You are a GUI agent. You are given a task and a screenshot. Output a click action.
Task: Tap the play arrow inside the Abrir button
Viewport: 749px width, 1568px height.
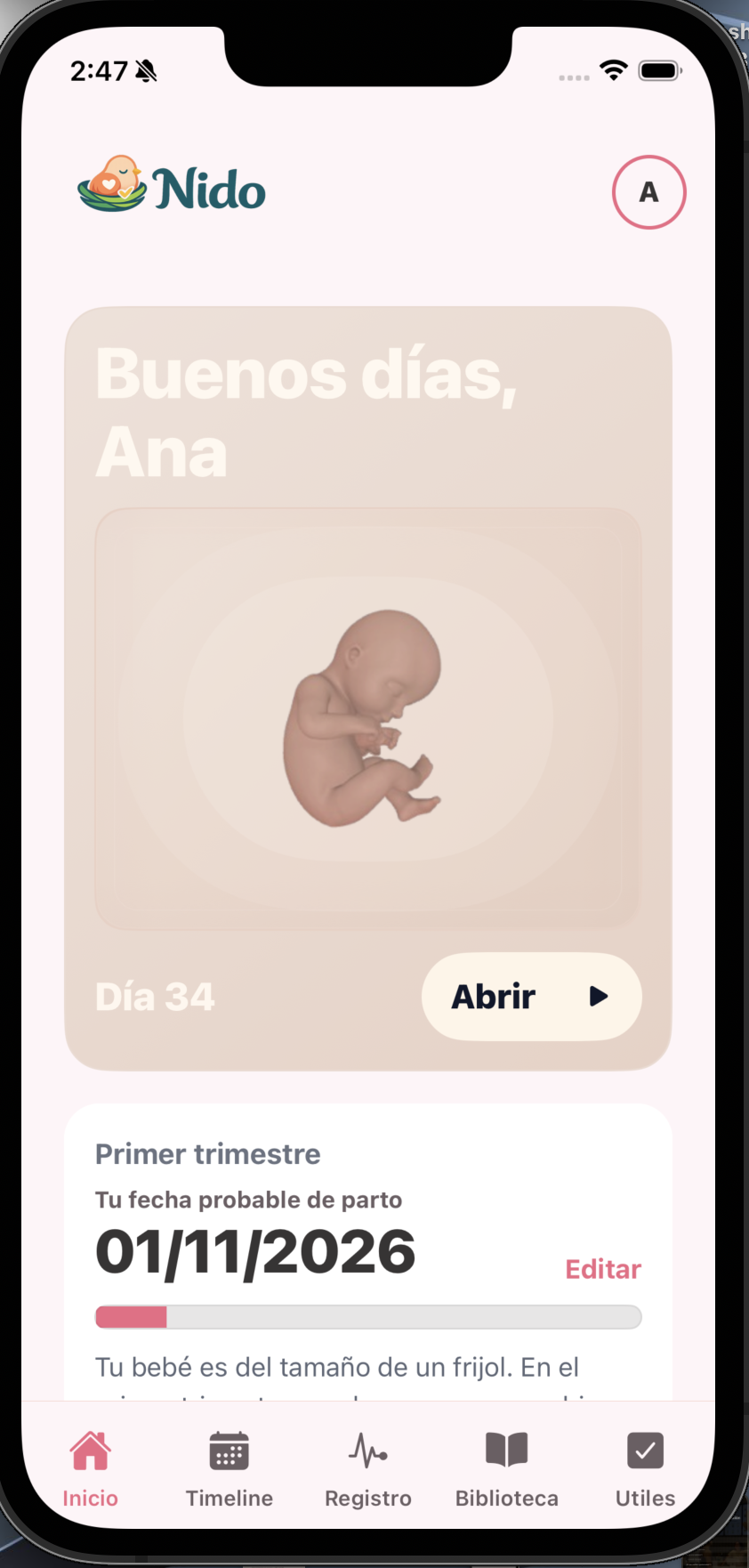[600, 997]
